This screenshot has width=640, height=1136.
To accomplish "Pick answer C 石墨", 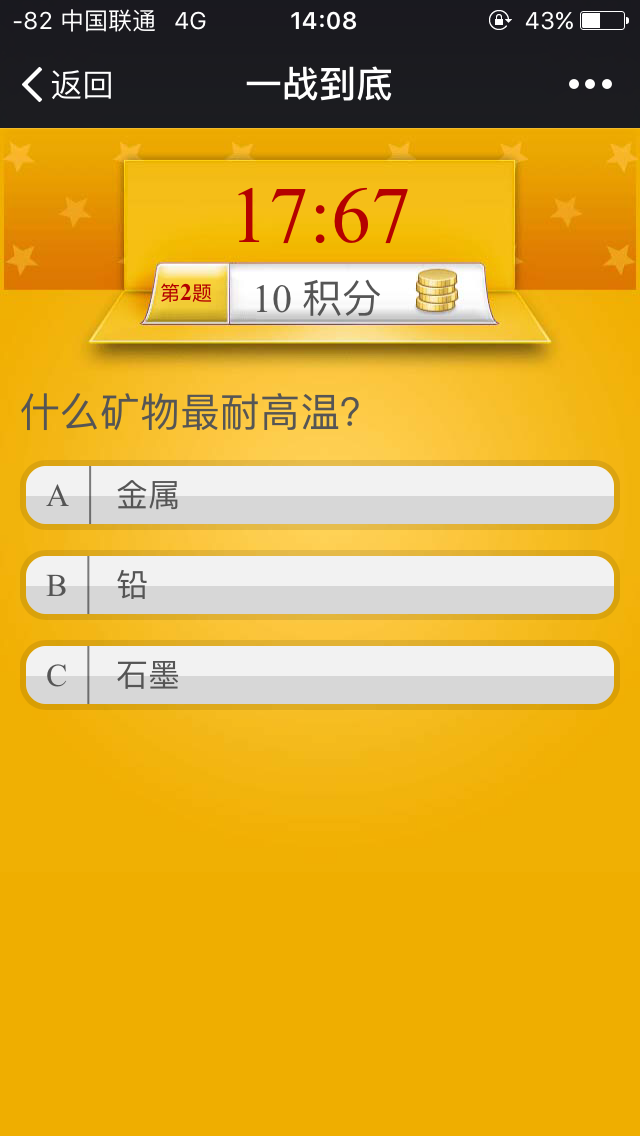I will tap(319, 675).
